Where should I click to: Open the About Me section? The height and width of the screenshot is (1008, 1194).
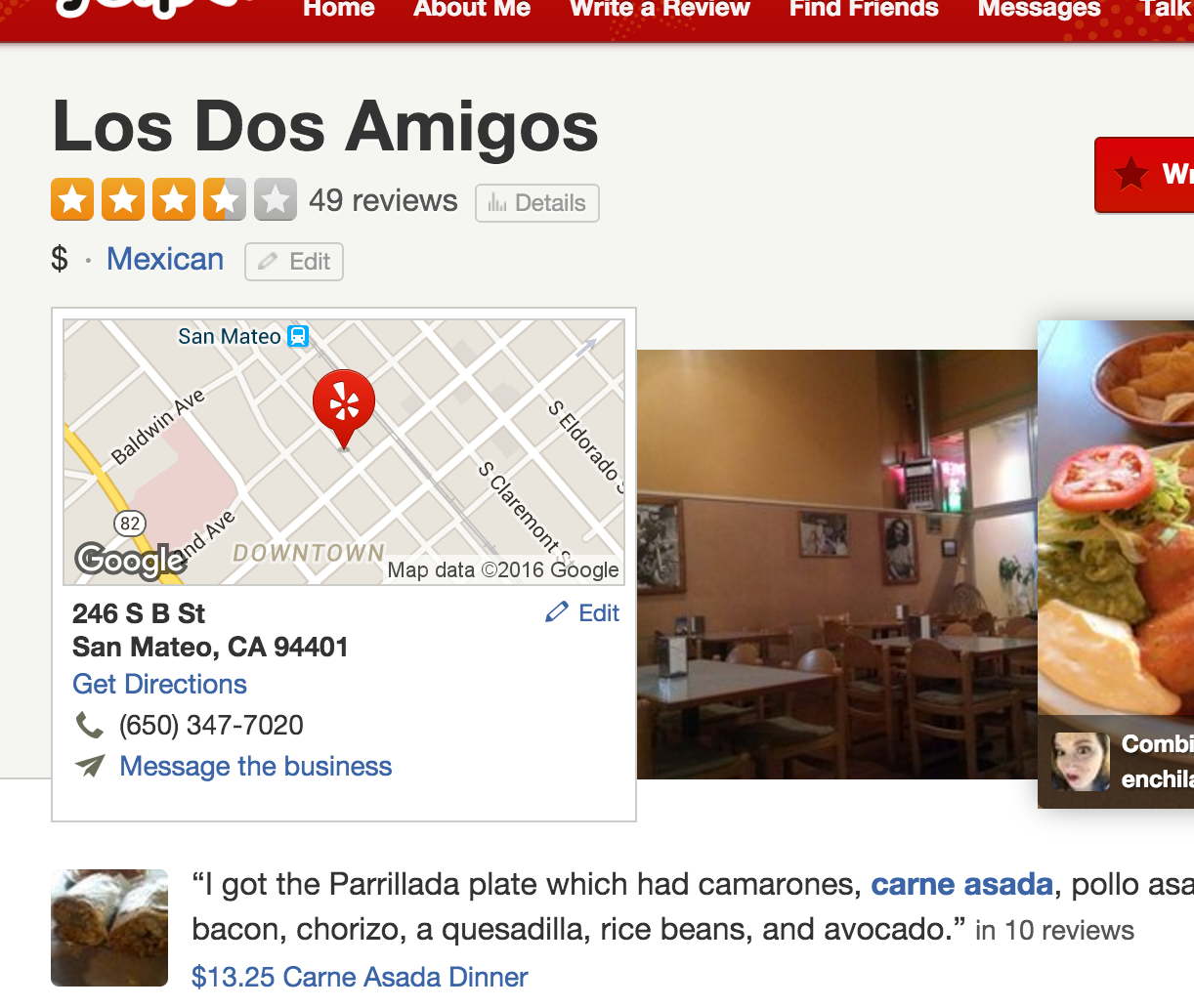pos(472,10)
